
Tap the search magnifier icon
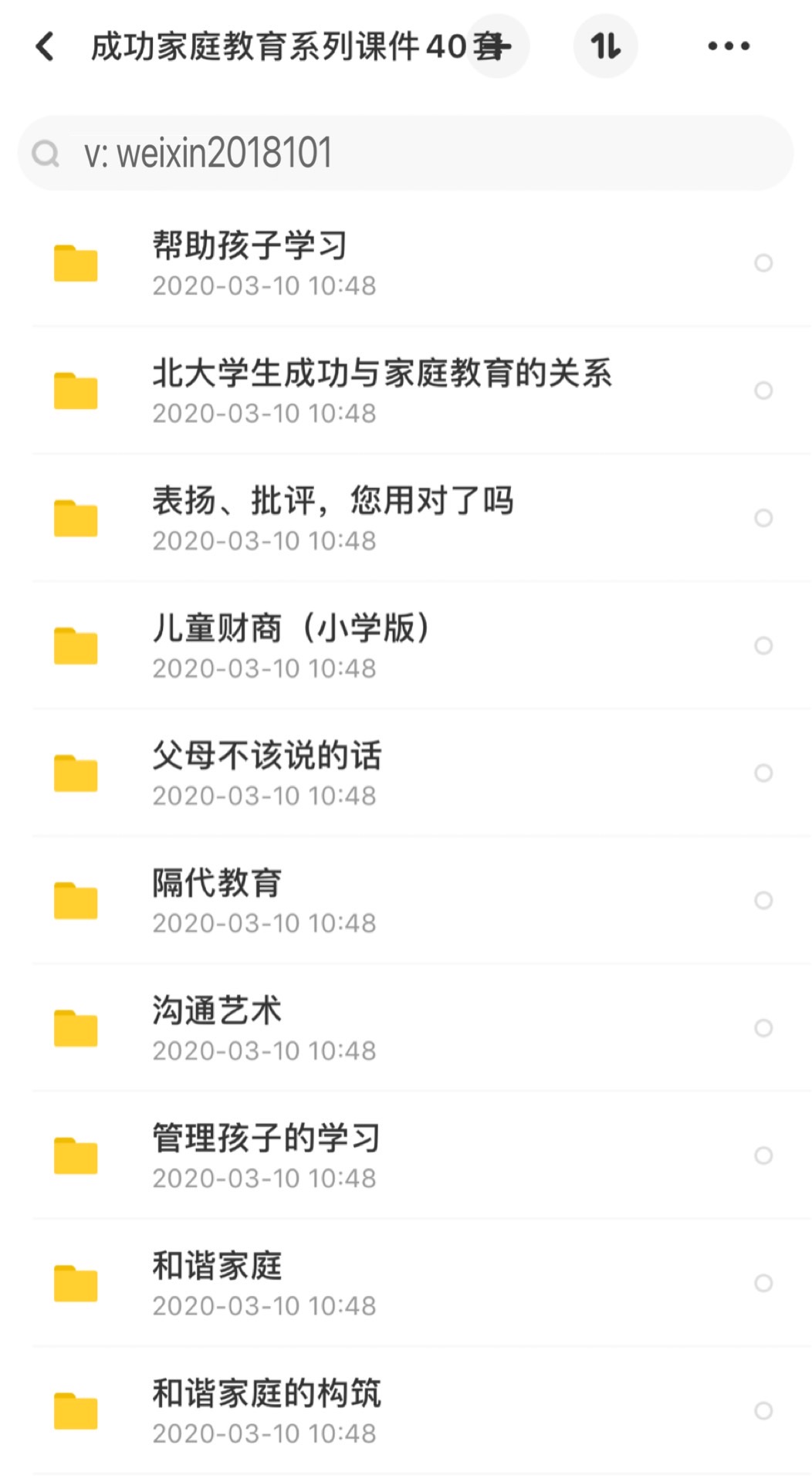point(46,154)
